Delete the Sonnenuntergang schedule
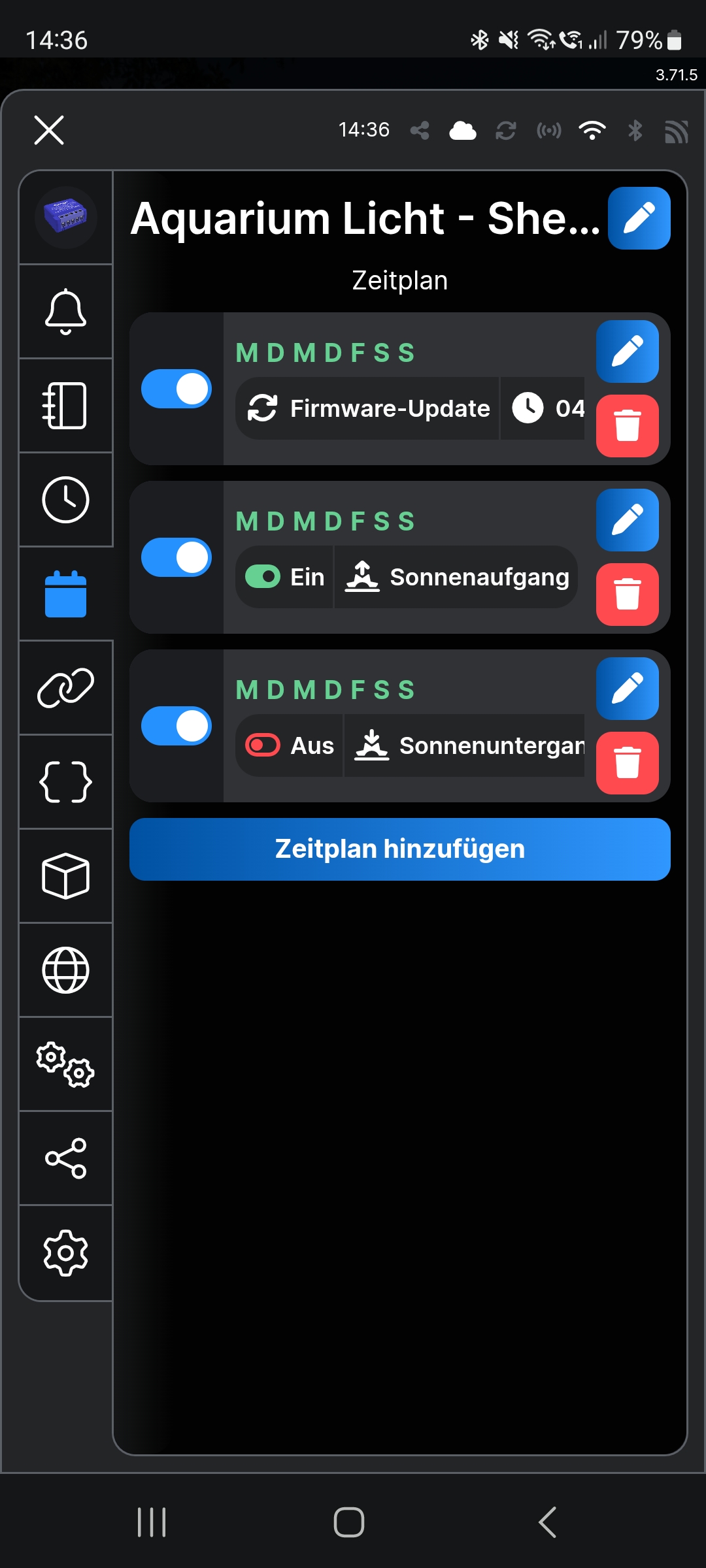Viewport: 706px width, 1568px height. (627, 763)
